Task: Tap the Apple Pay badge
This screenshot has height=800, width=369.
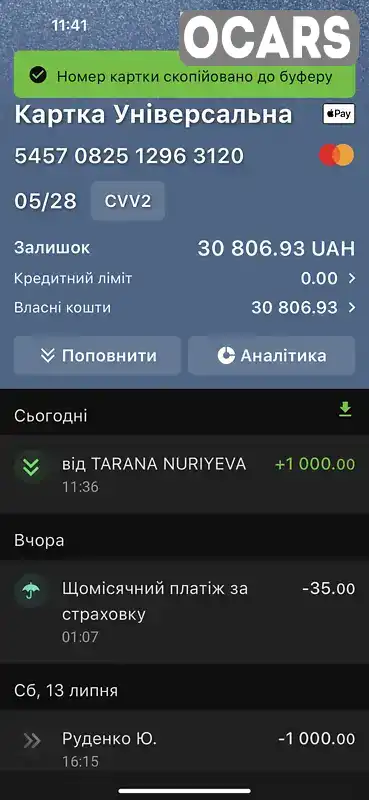Action: point(338,114)
